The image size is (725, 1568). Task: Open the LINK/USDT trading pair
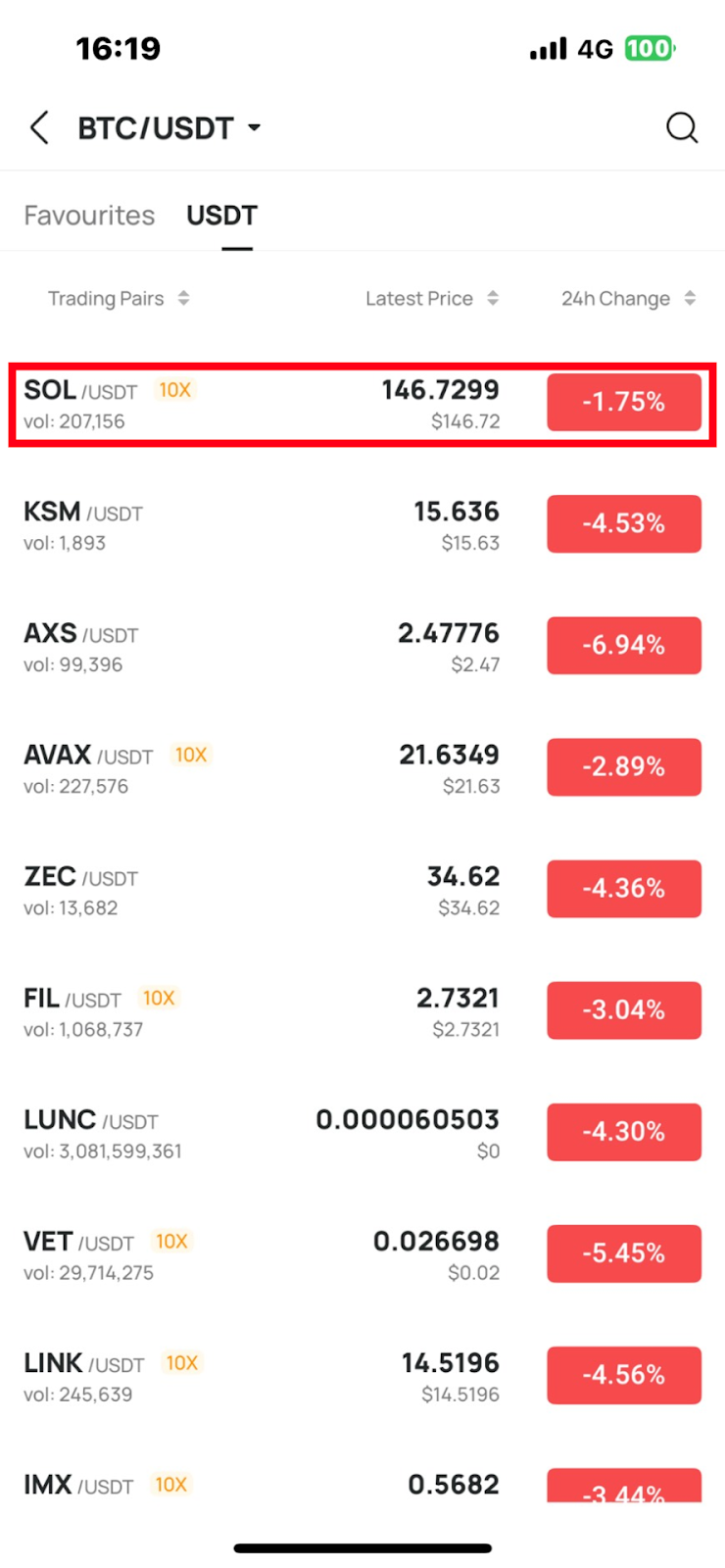coord(362,1377)
